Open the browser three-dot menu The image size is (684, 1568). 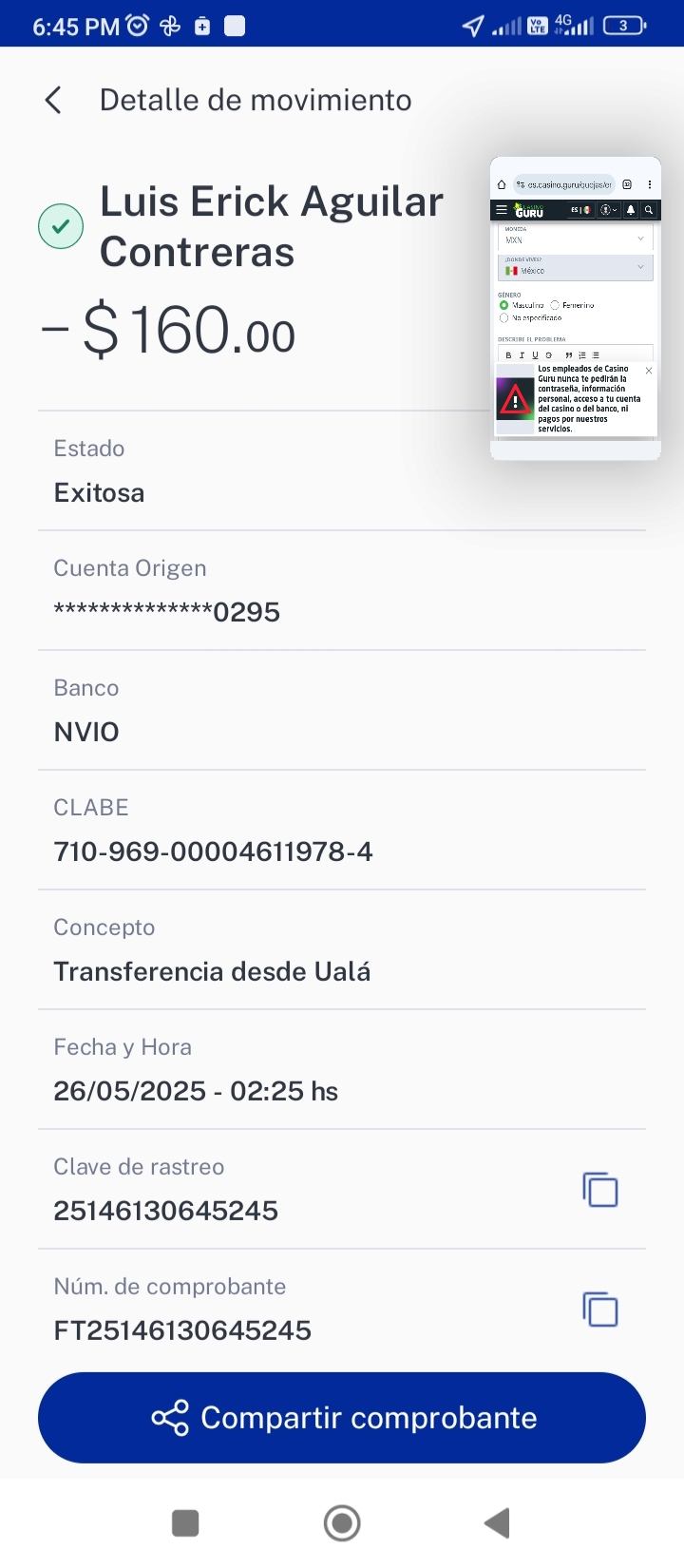(650, 183)
